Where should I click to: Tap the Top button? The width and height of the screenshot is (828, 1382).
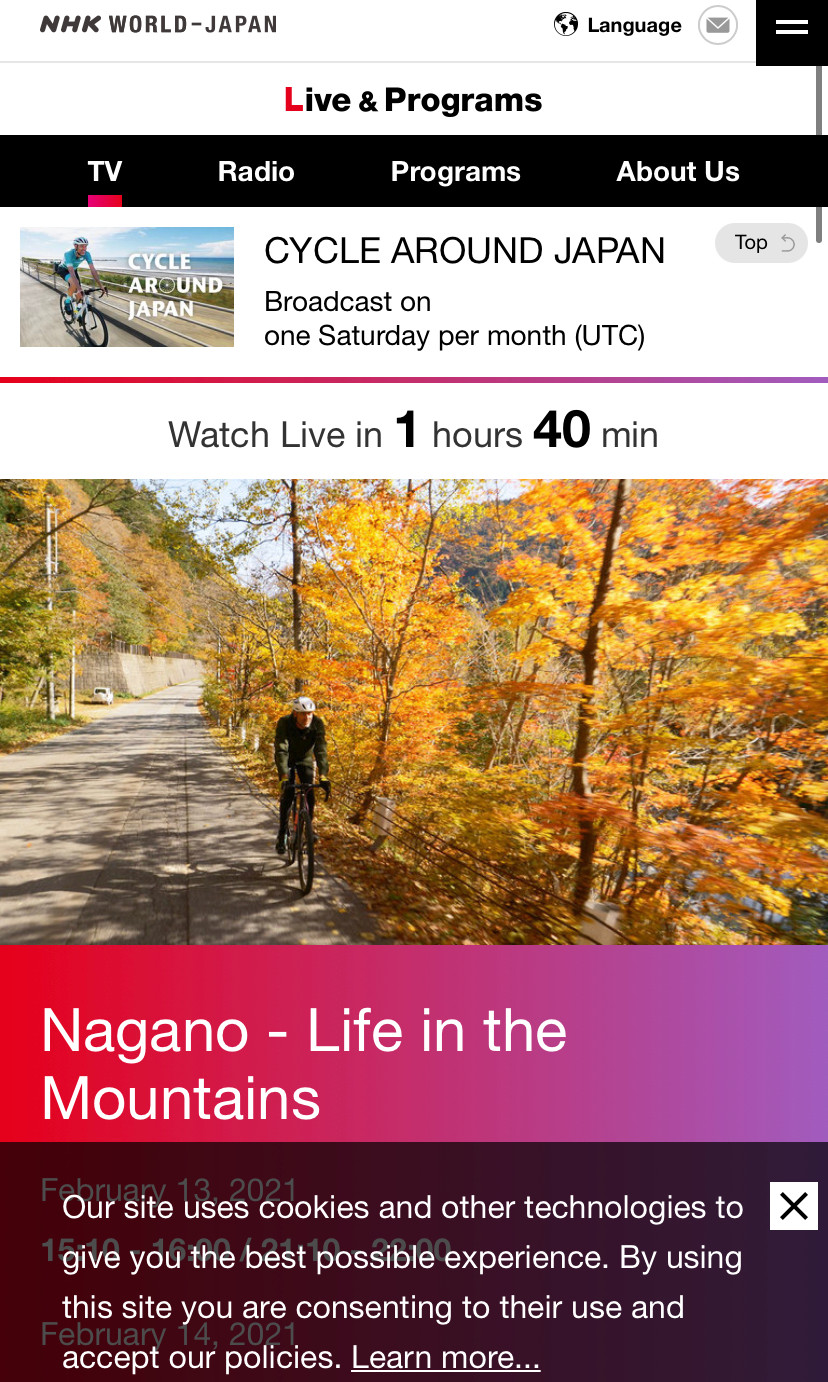coord(761,243)
